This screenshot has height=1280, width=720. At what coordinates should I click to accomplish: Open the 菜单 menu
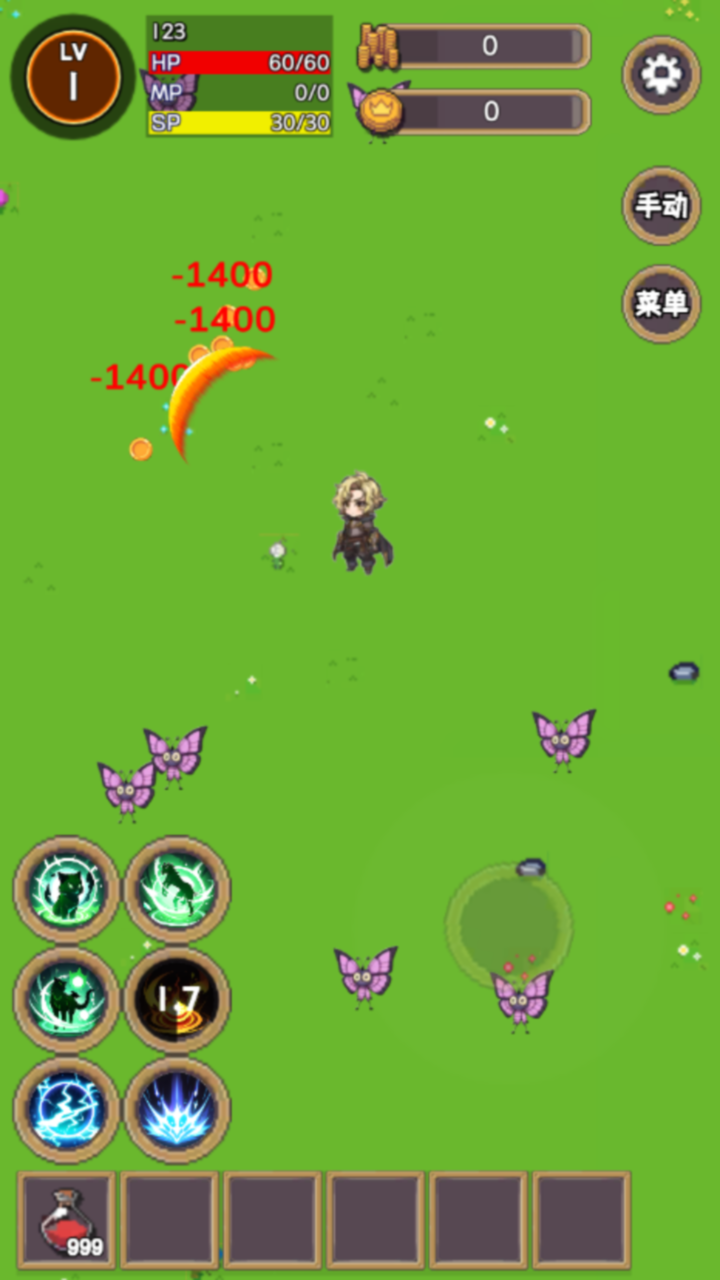tap(661, 304)
